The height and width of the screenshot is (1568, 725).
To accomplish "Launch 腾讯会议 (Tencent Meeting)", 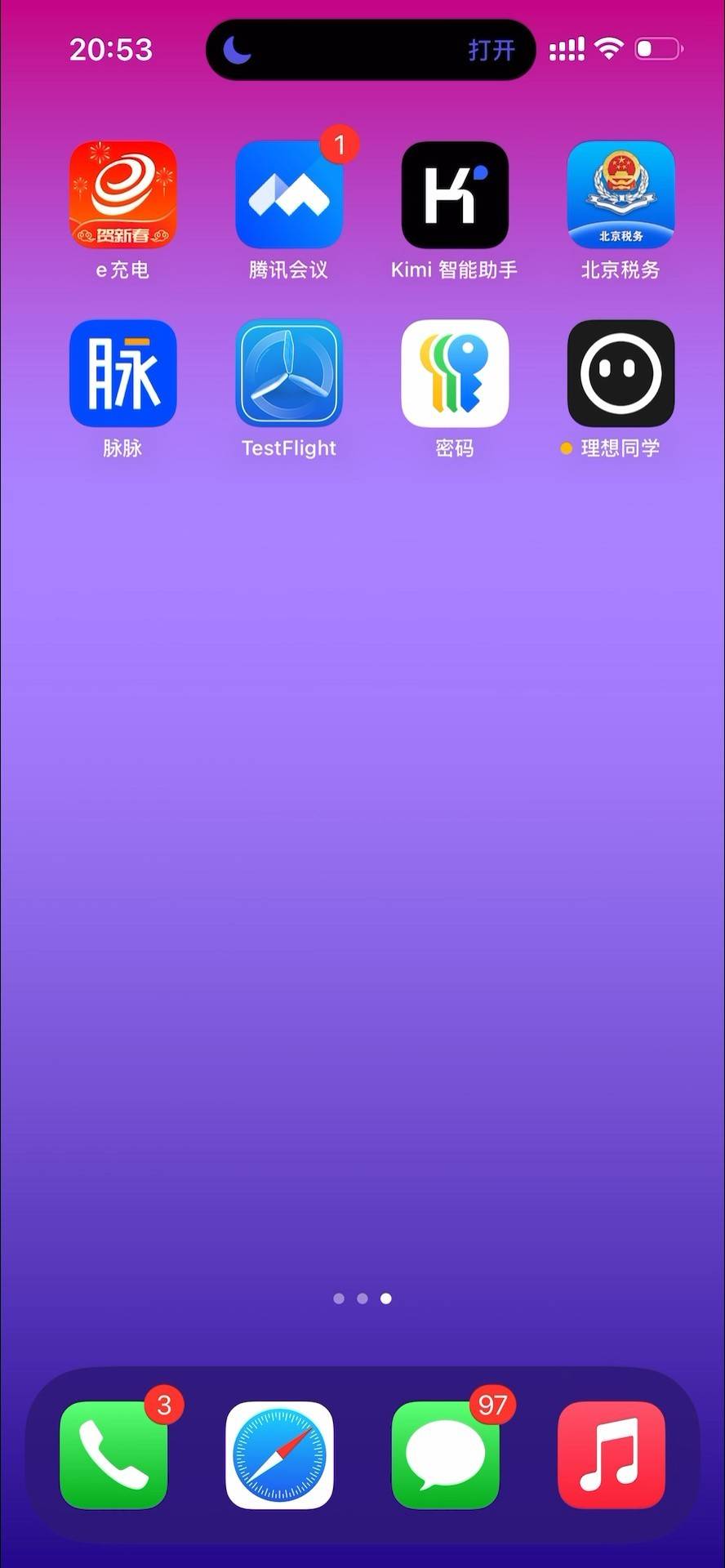I will [x=288, y=195].
